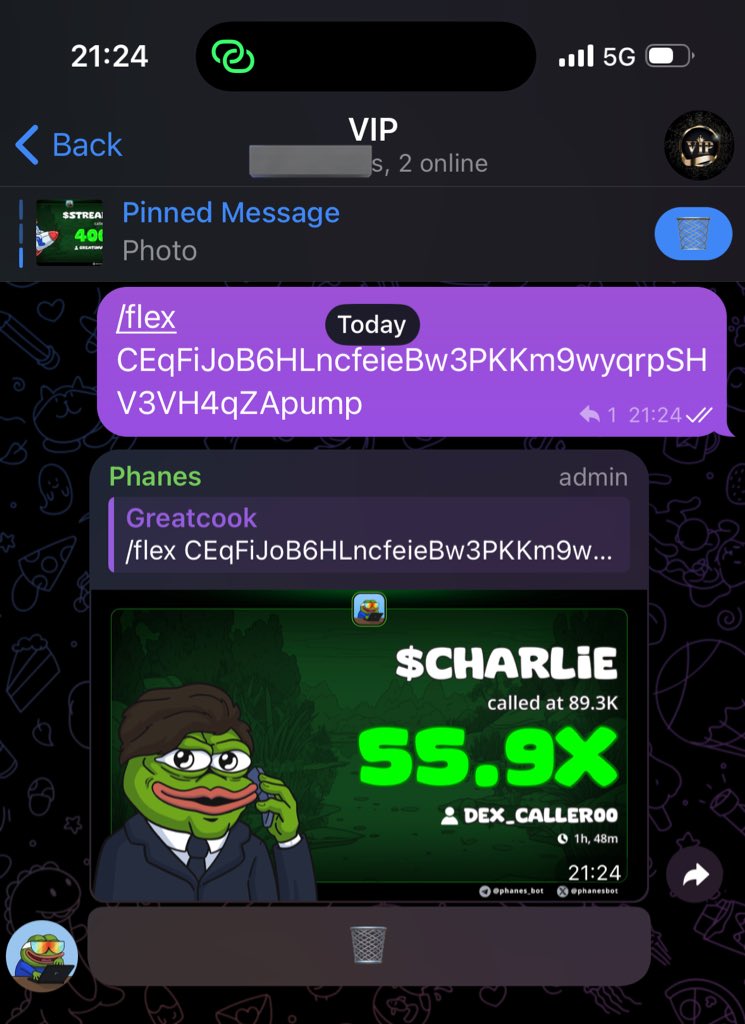This screenshot has height=1024, width=745.
Task: Tap the blue trash button beside pinned message
Action: click(x=693, y=234)
